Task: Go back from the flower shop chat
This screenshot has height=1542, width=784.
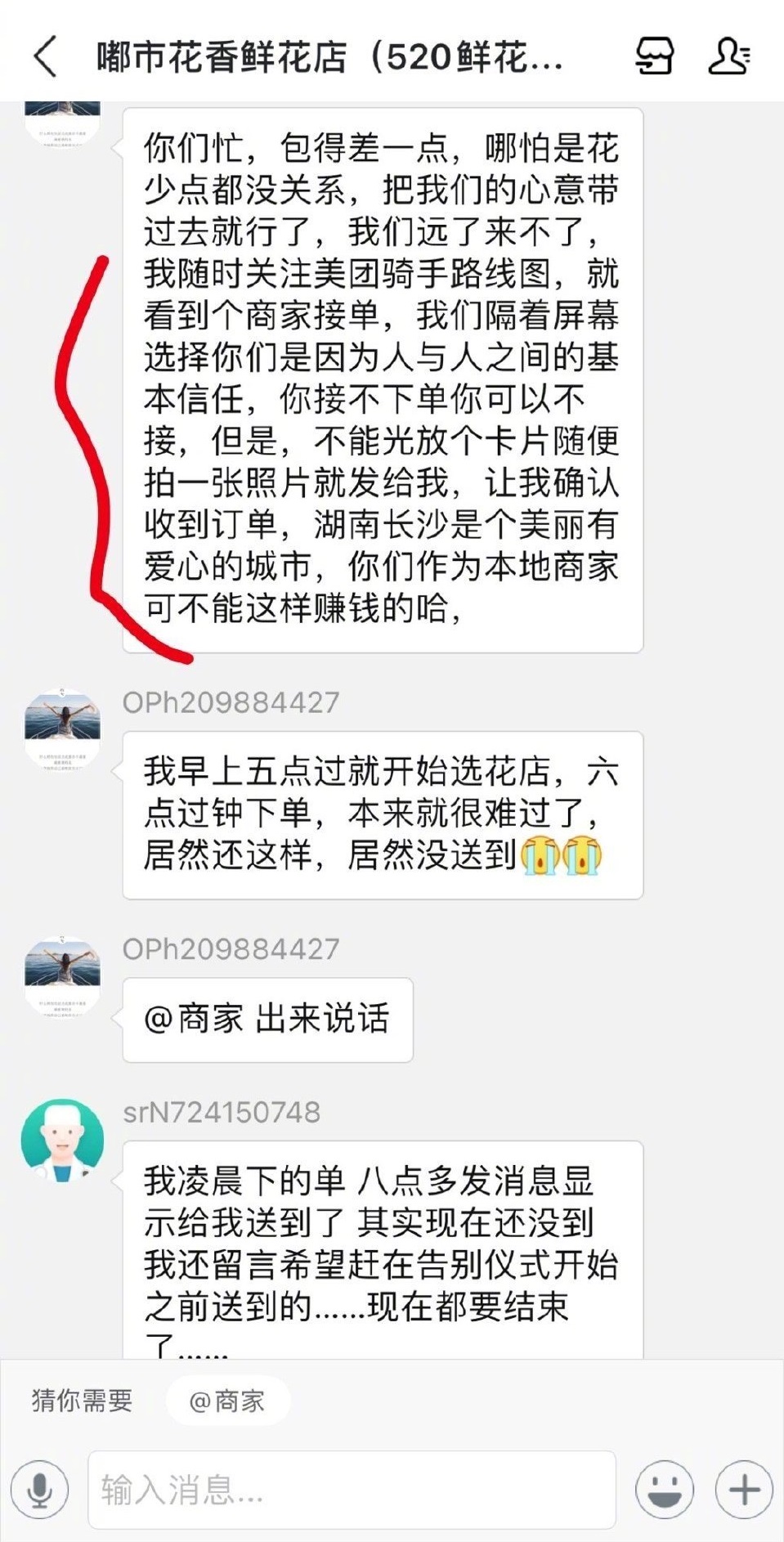Action: [x=47, y=56]
